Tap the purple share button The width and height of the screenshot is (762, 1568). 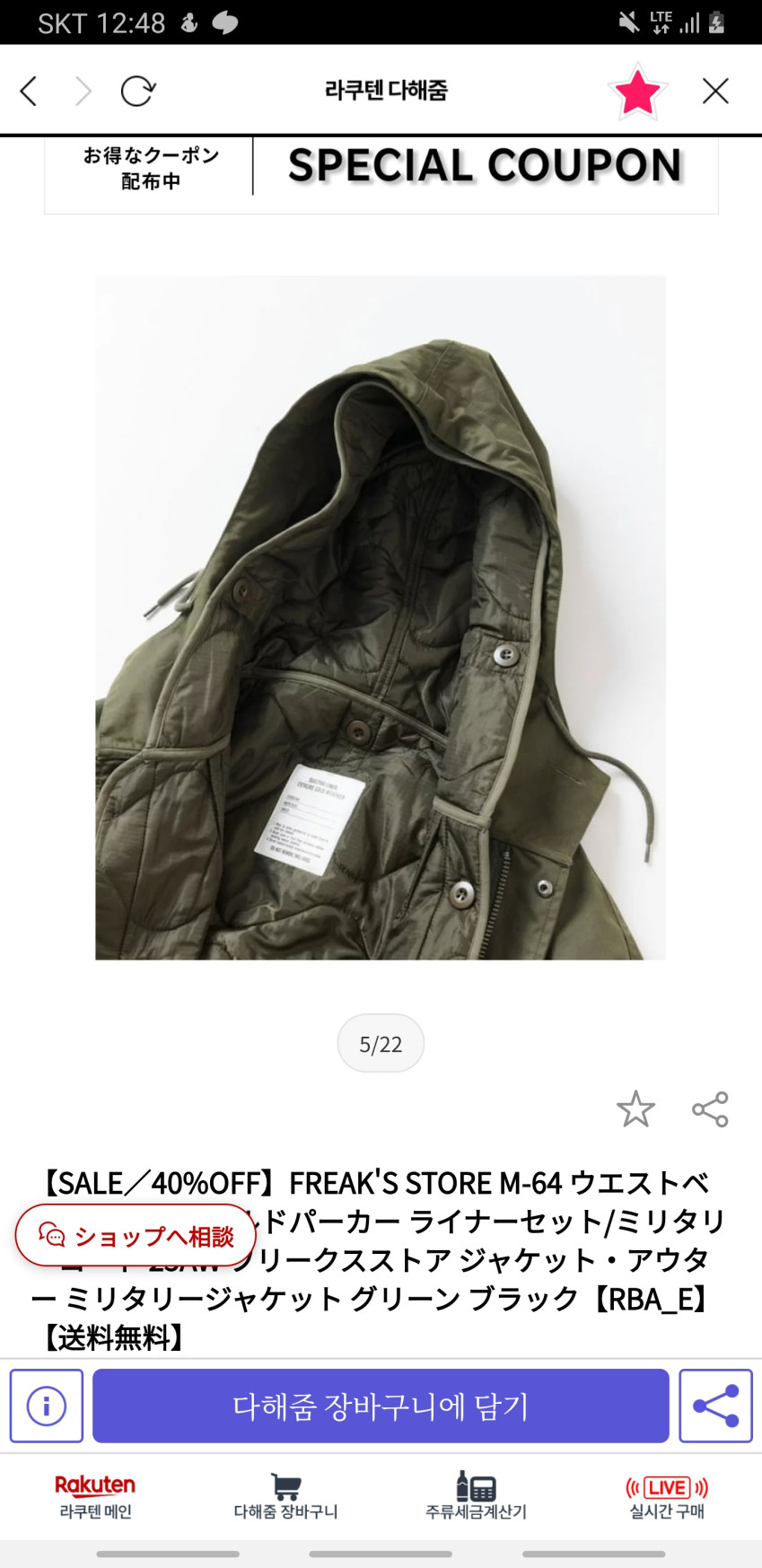715,1406
